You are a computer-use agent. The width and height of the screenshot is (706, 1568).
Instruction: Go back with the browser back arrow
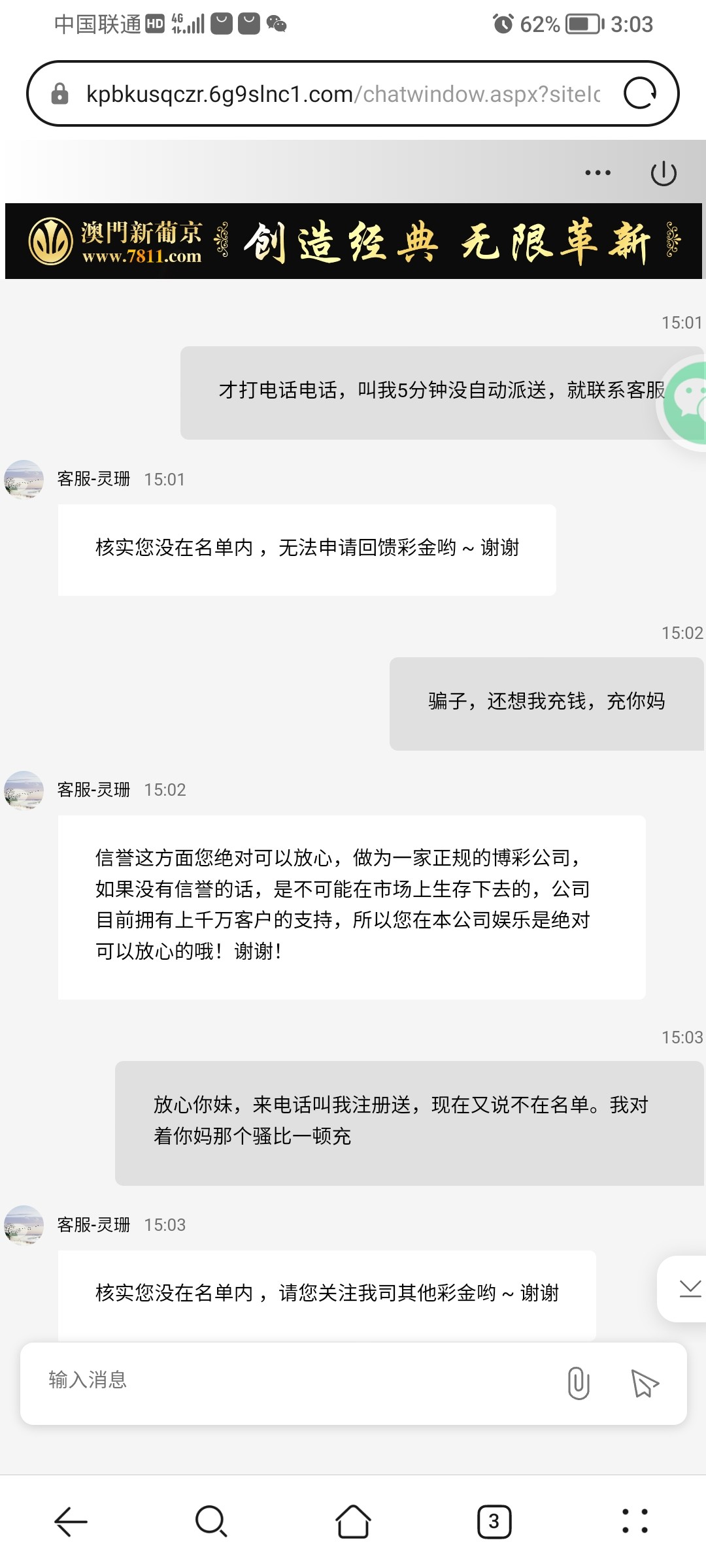tap(71, 1522)
